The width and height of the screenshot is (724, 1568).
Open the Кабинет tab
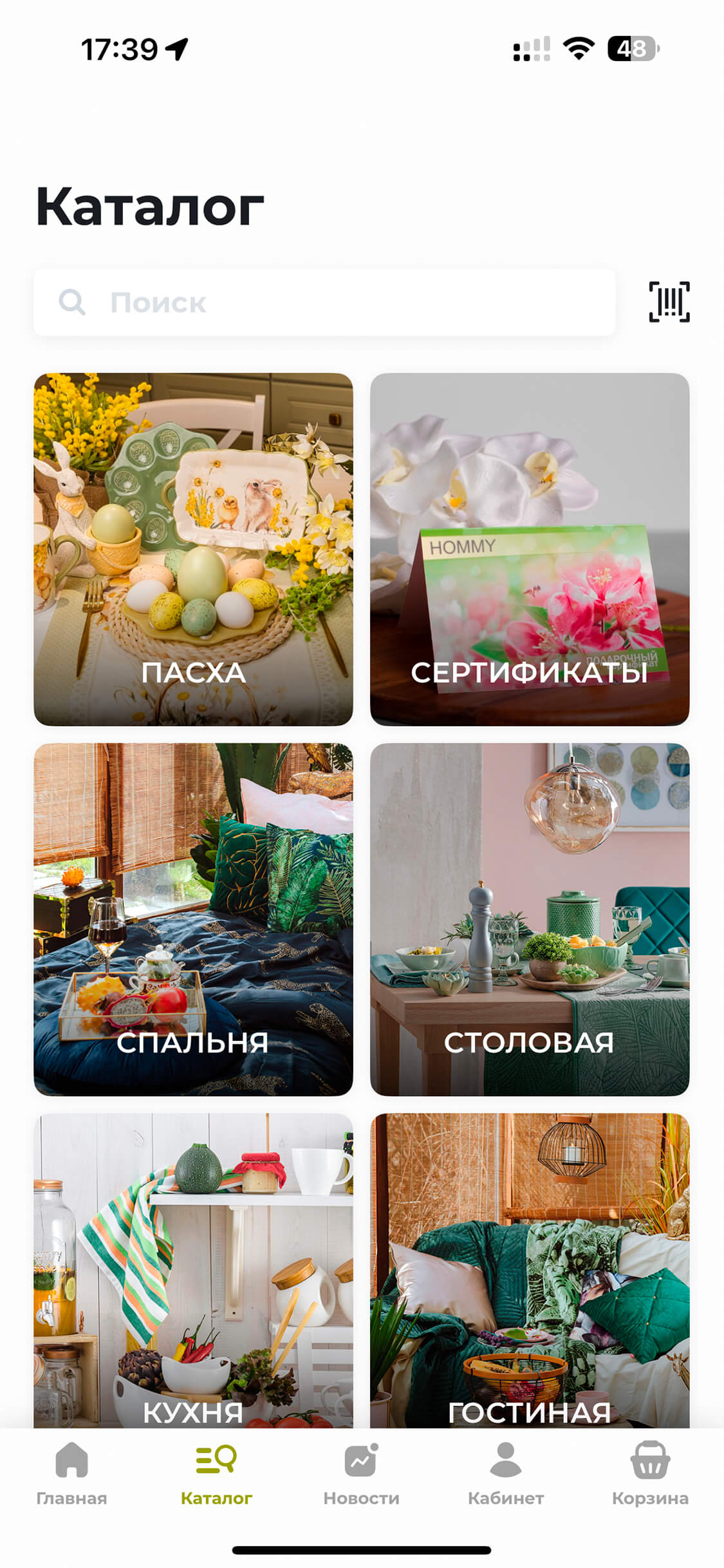[x=506, y=1474]
